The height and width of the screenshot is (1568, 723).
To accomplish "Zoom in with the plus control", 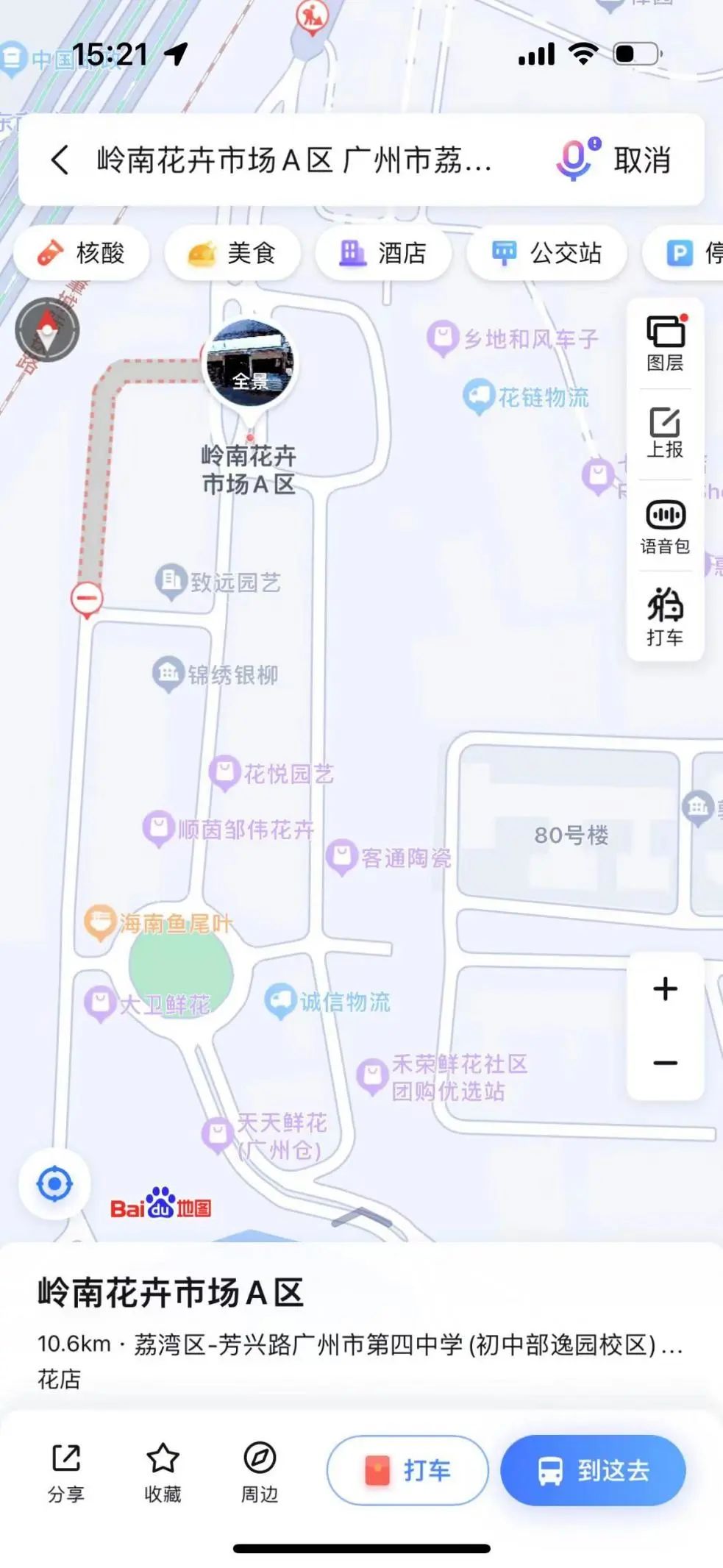I will coord(664,988).
